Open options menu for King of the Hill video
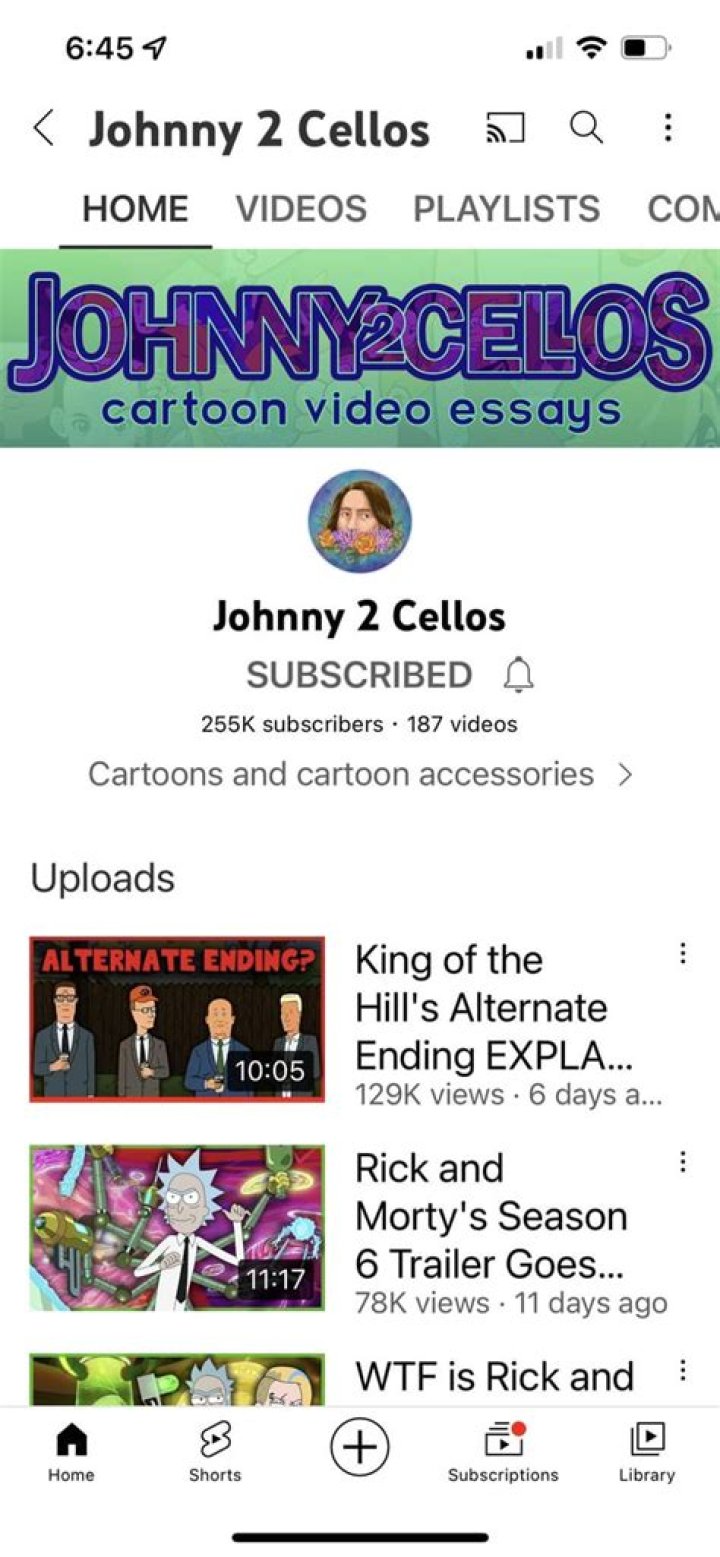Screen dimensions: 720x1557 click(683, 954)
